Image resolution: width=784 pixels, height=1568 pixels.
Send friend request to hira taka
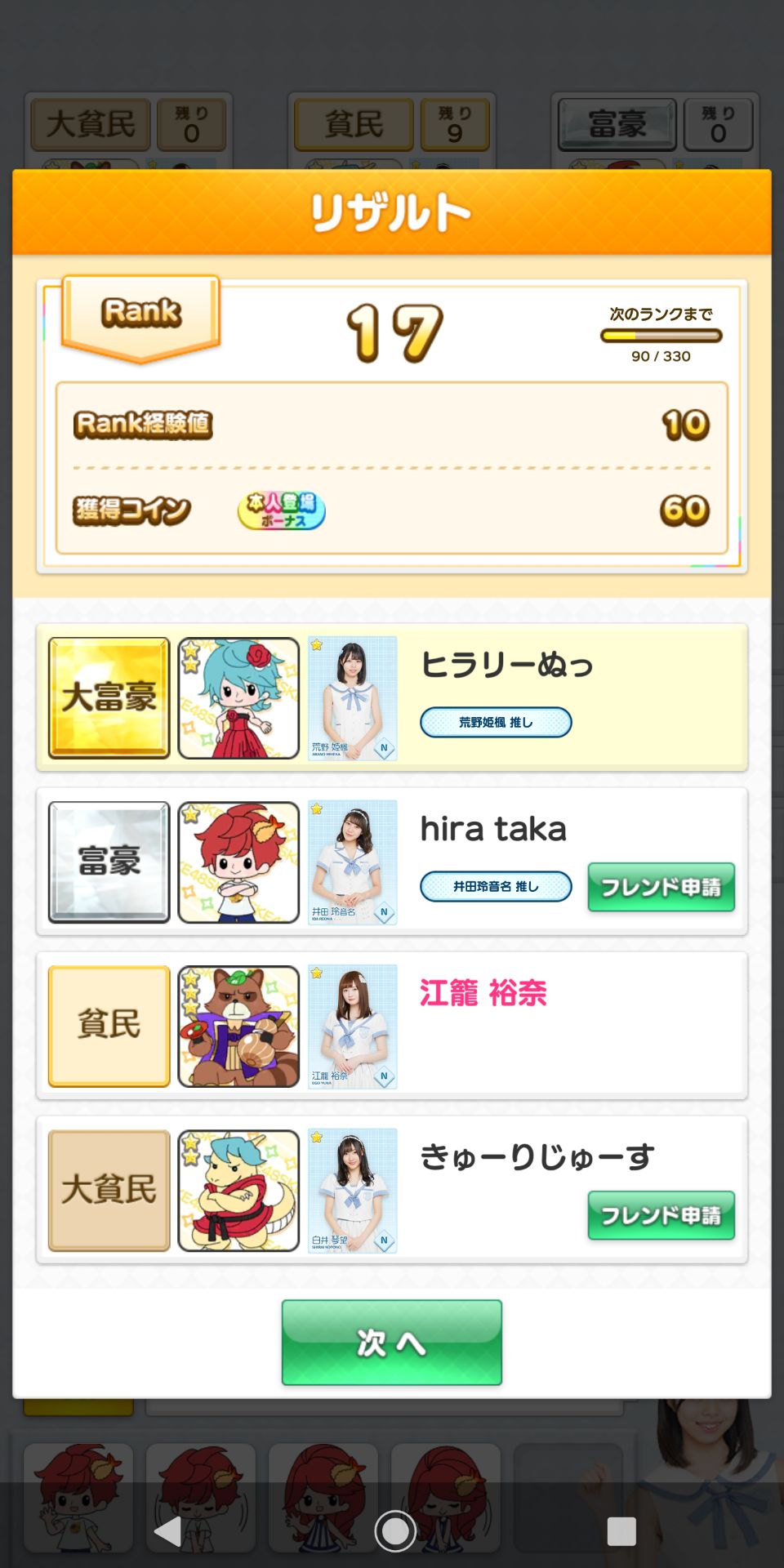[x=661, y=887]
